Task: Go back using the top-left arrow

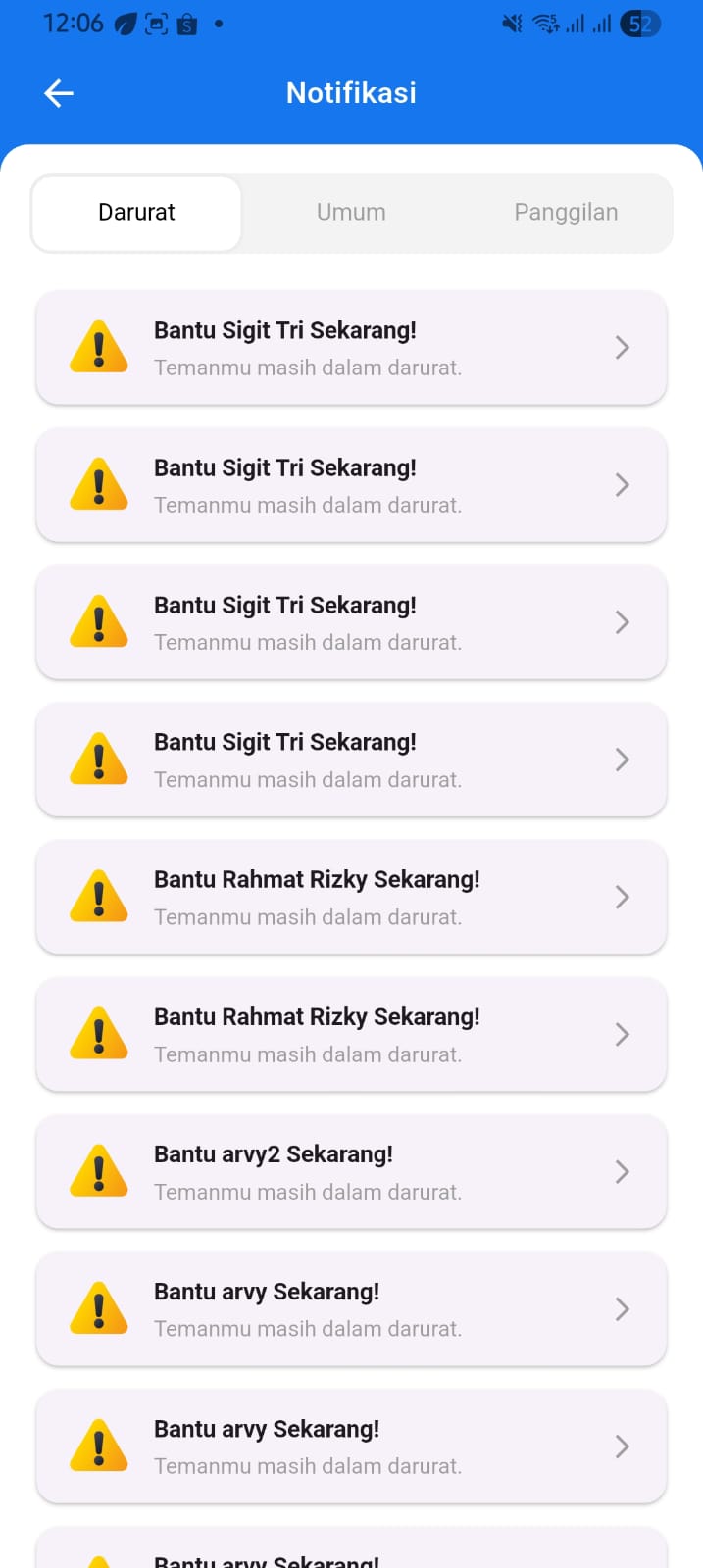Action: point(59,93)
